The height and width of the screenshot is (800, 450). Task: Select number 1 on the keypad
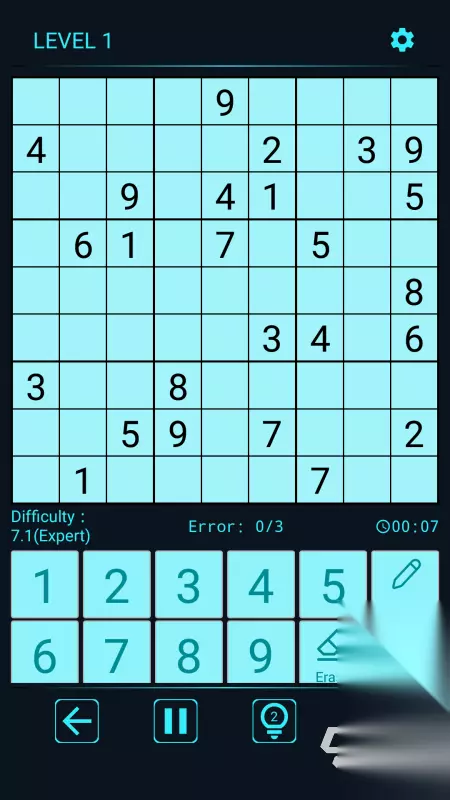[x=45, y=584]
